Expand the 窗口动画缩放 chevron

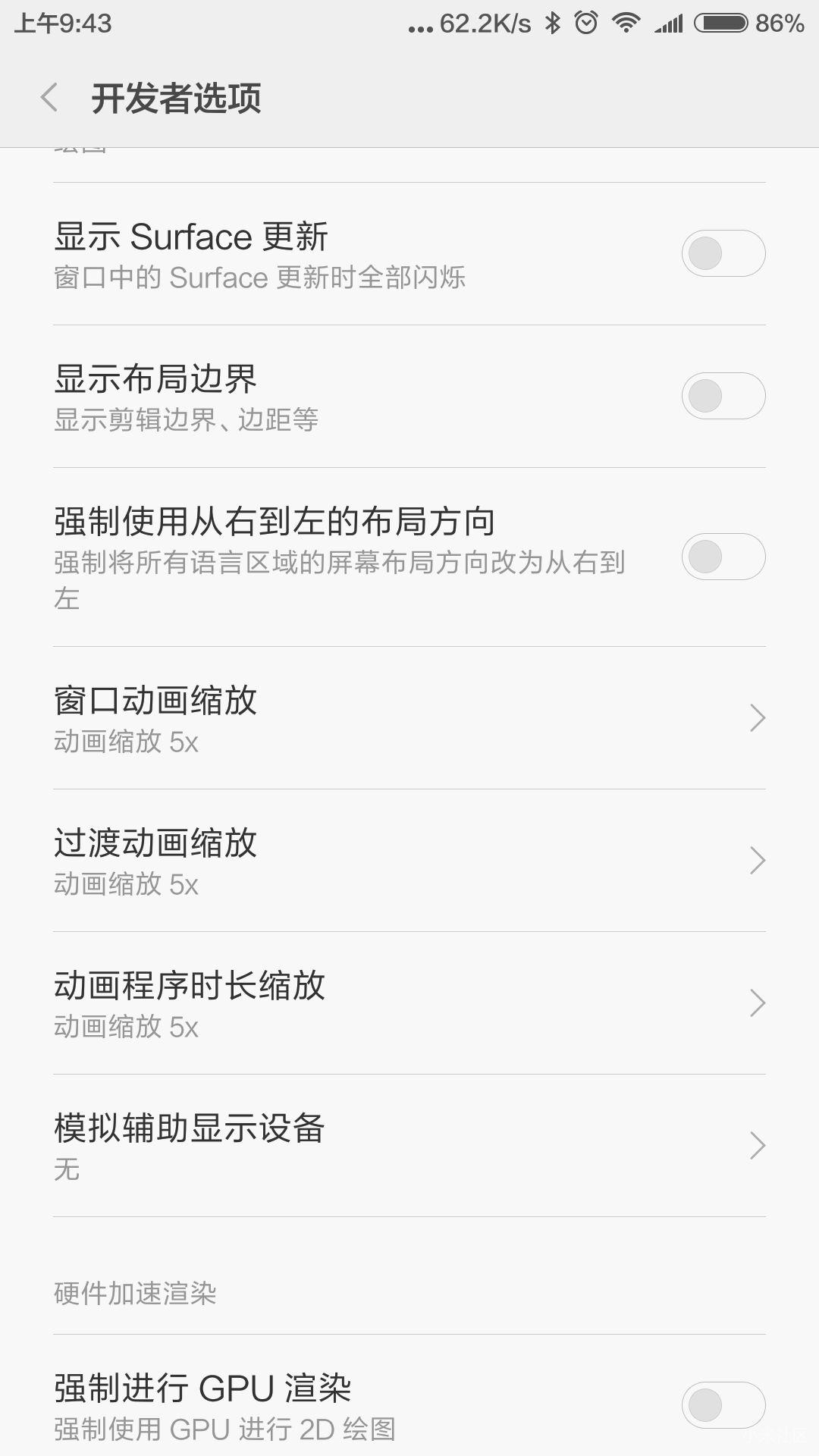756,717
